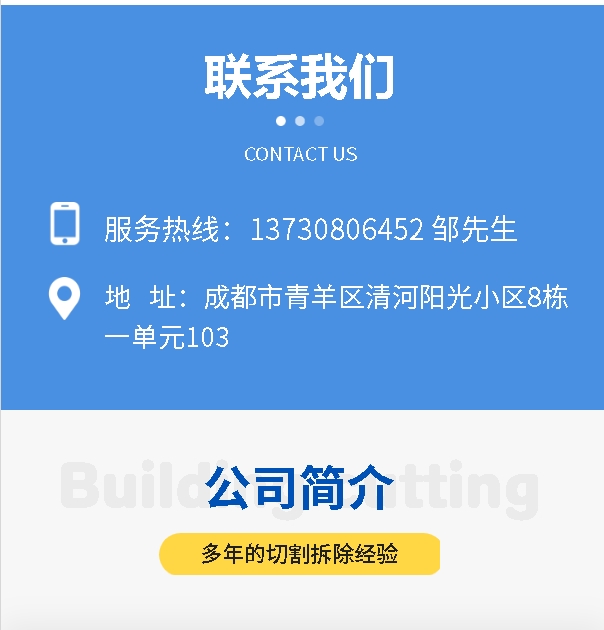Tap the yellow 多年的切割拆除经验 button
Viewport: 604px width, 630px height.
point(300,554)
